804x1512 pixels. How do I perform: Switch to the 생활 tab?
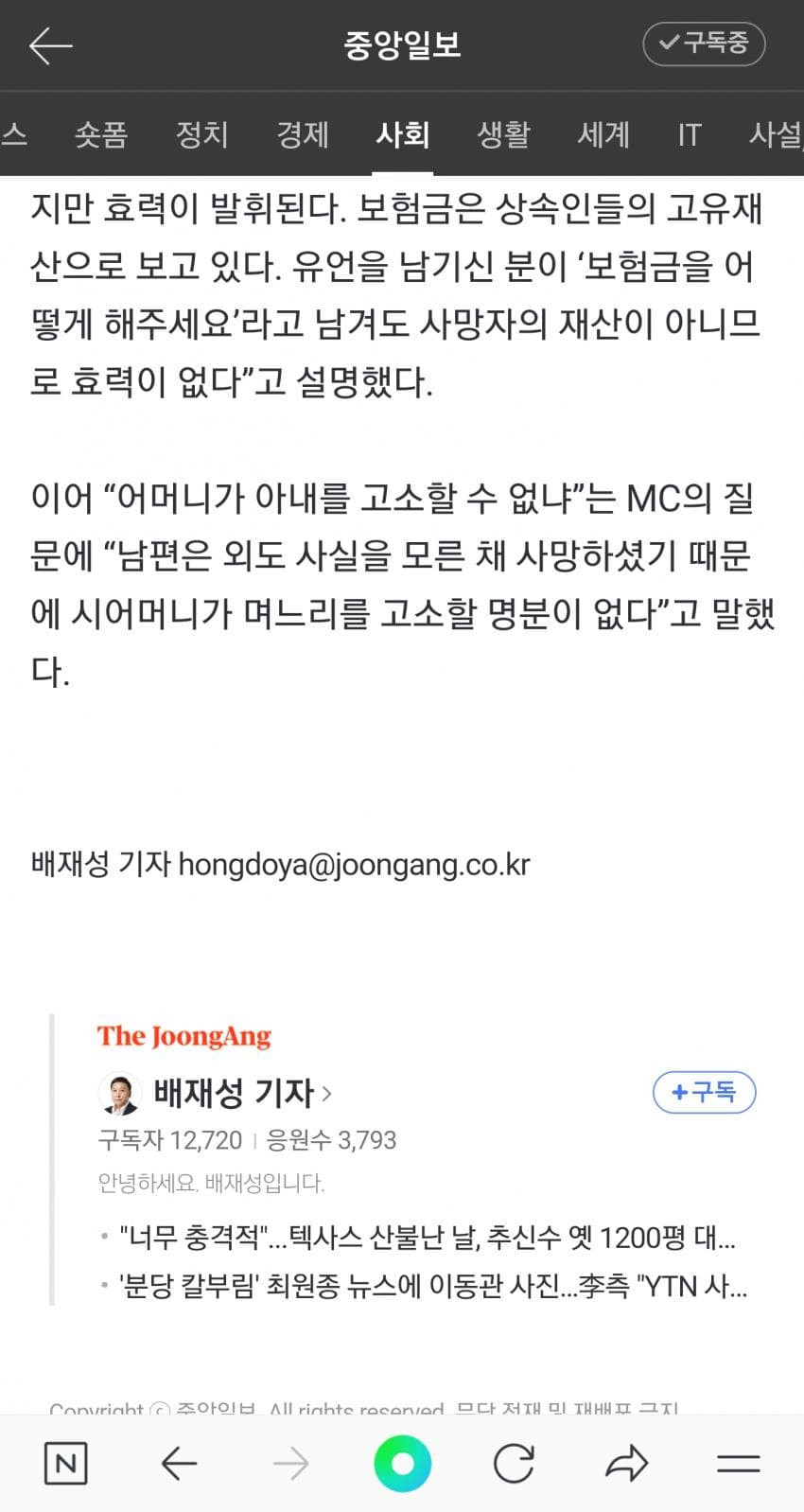pos(503,135)
